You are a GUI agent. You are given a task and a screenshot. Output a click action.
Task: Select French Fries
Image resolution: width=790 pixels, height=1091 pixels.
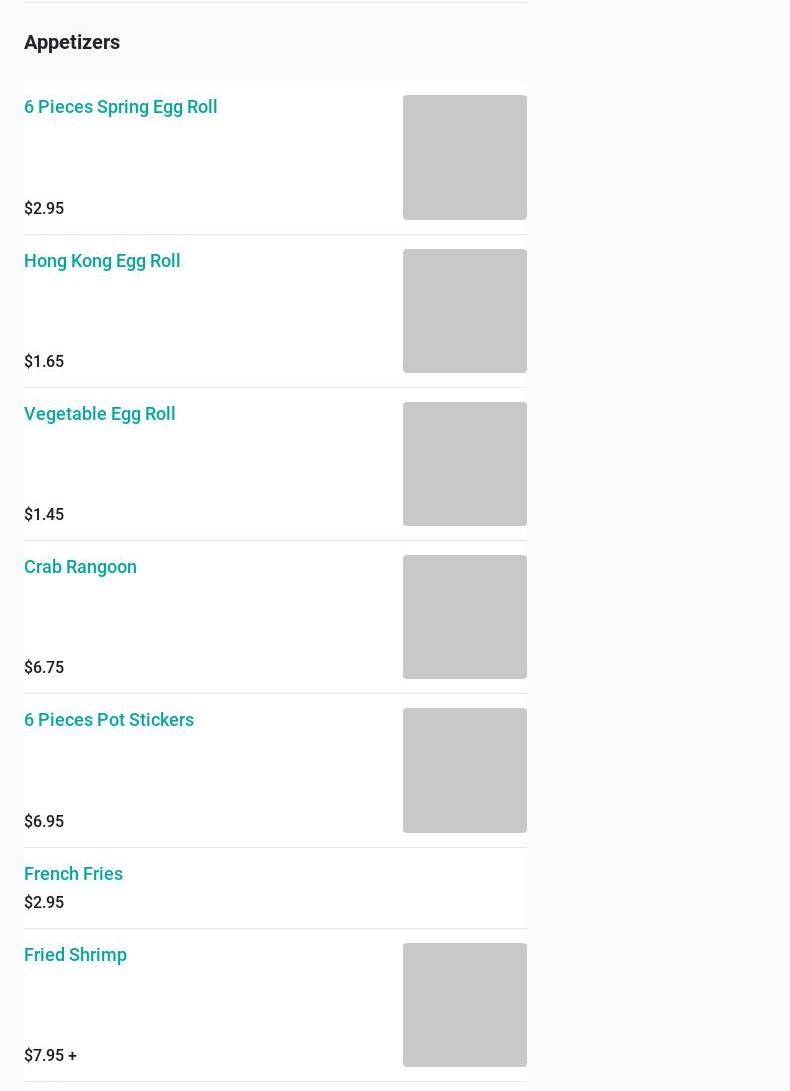click(x=74, y=874)
